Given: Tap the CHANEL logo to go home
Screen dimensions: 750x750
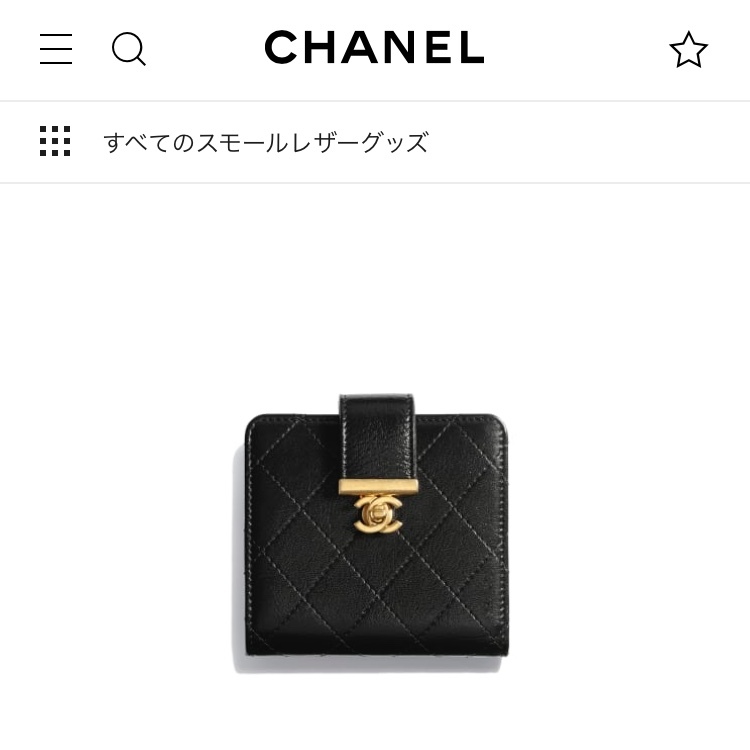Looking at the screenshot, I should point(374,48).
